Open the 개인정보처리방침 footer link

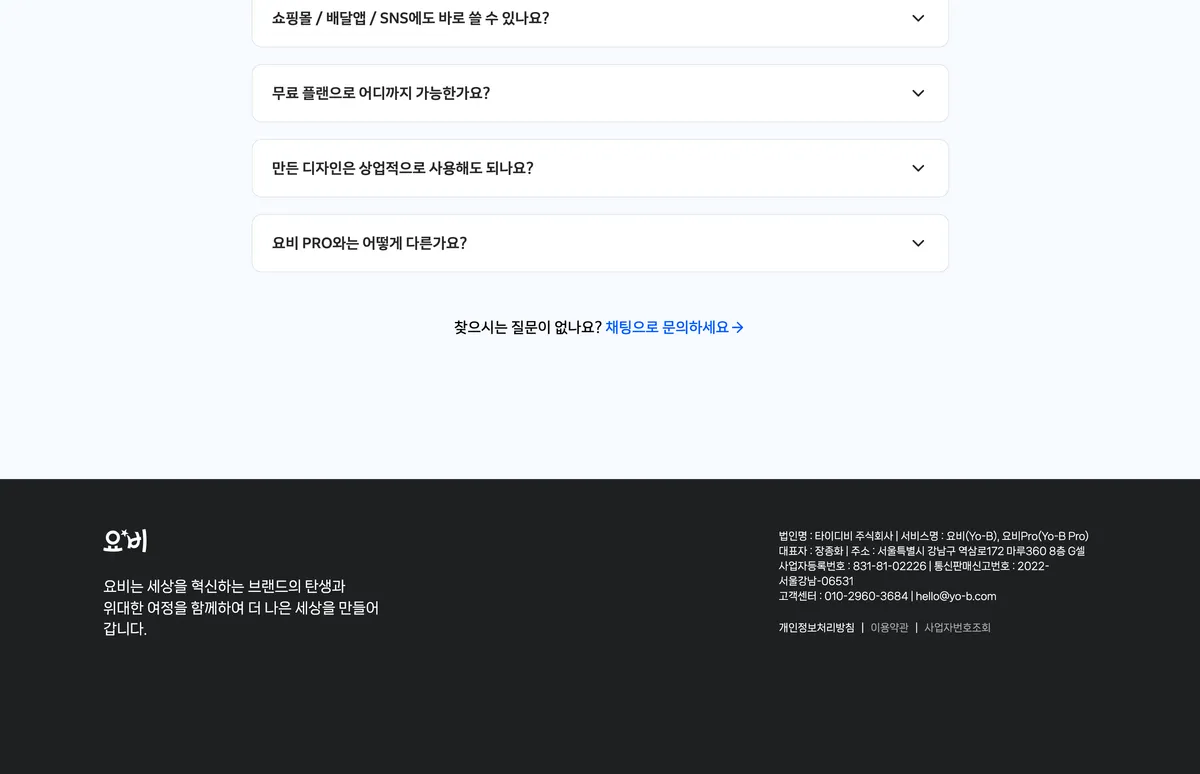816,628
